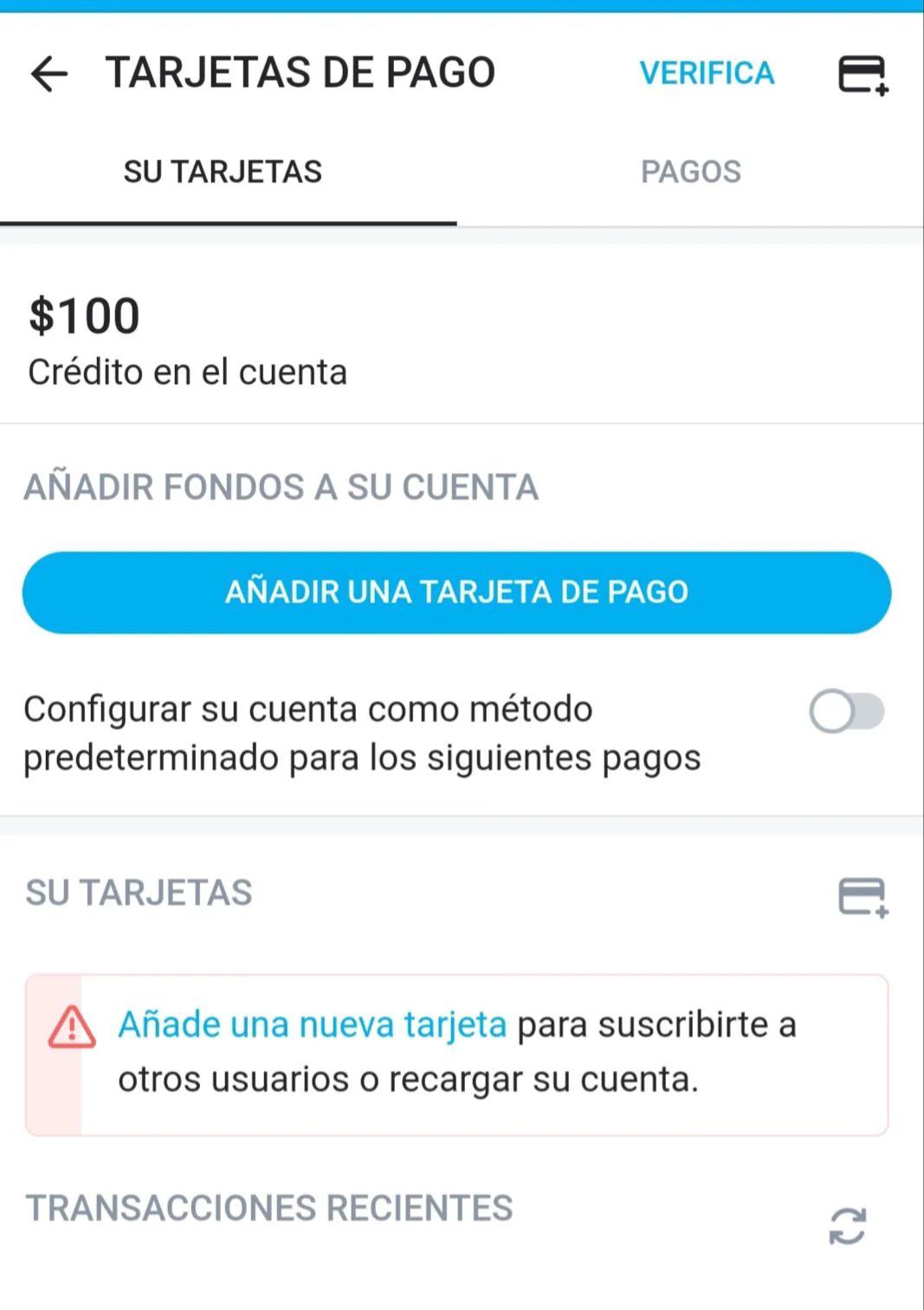Add a card from the SU TARJETAS section icon
The height and width of the screenshot is (1310, 924).
point(863,896)
